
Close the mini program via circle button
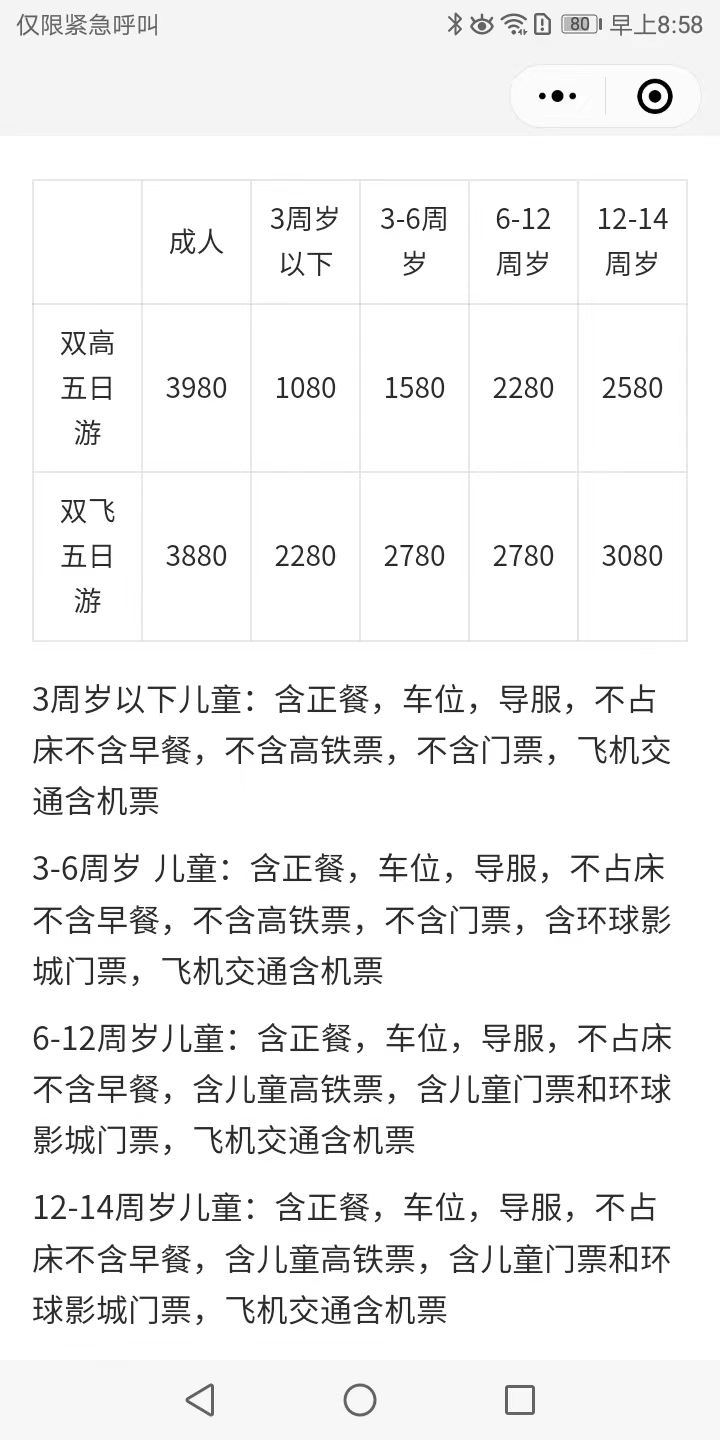tap(654, 97)
